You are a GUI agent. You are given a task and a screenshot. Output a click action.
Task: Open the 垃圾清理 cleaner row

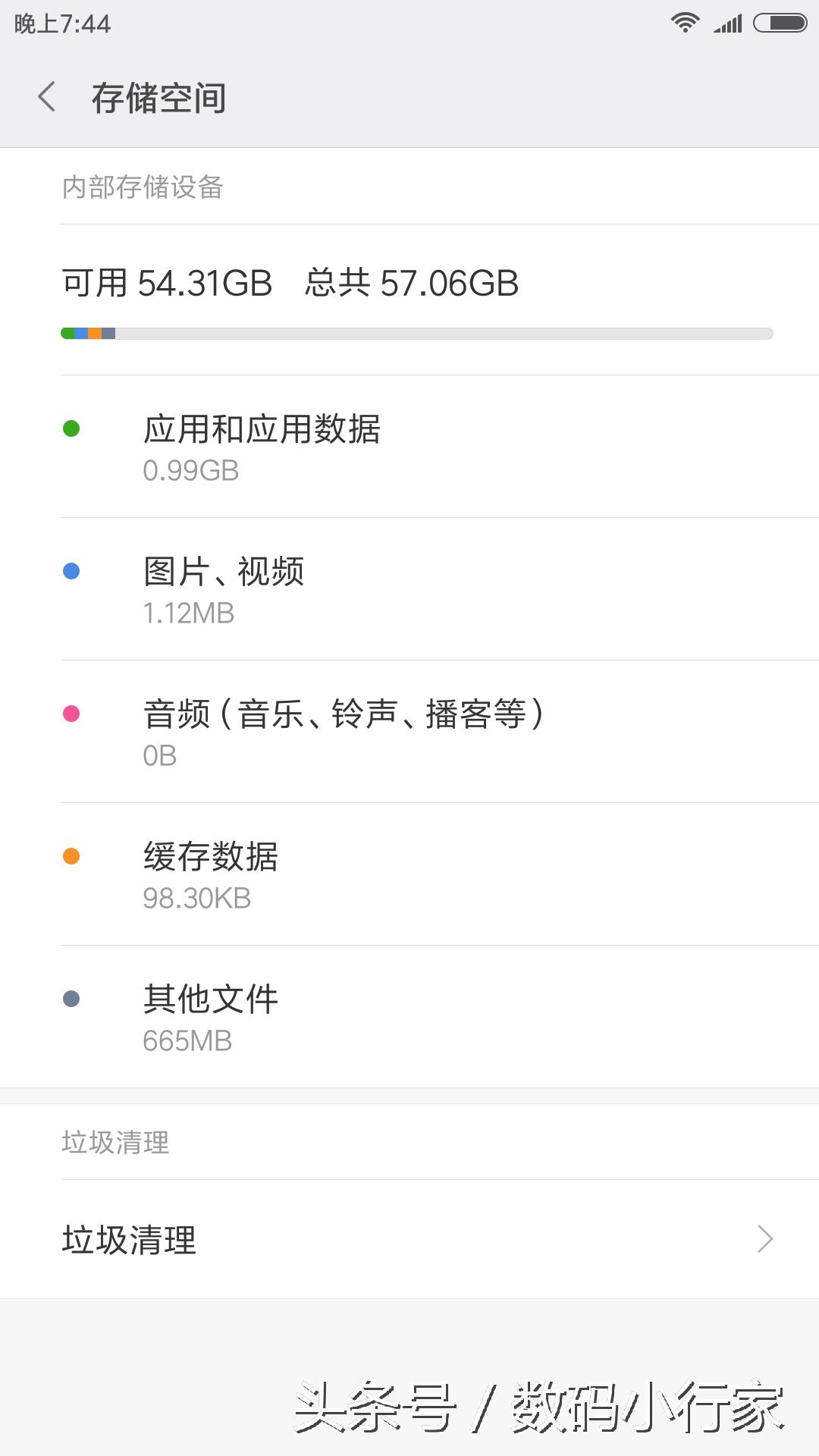tap(409, 1239)
